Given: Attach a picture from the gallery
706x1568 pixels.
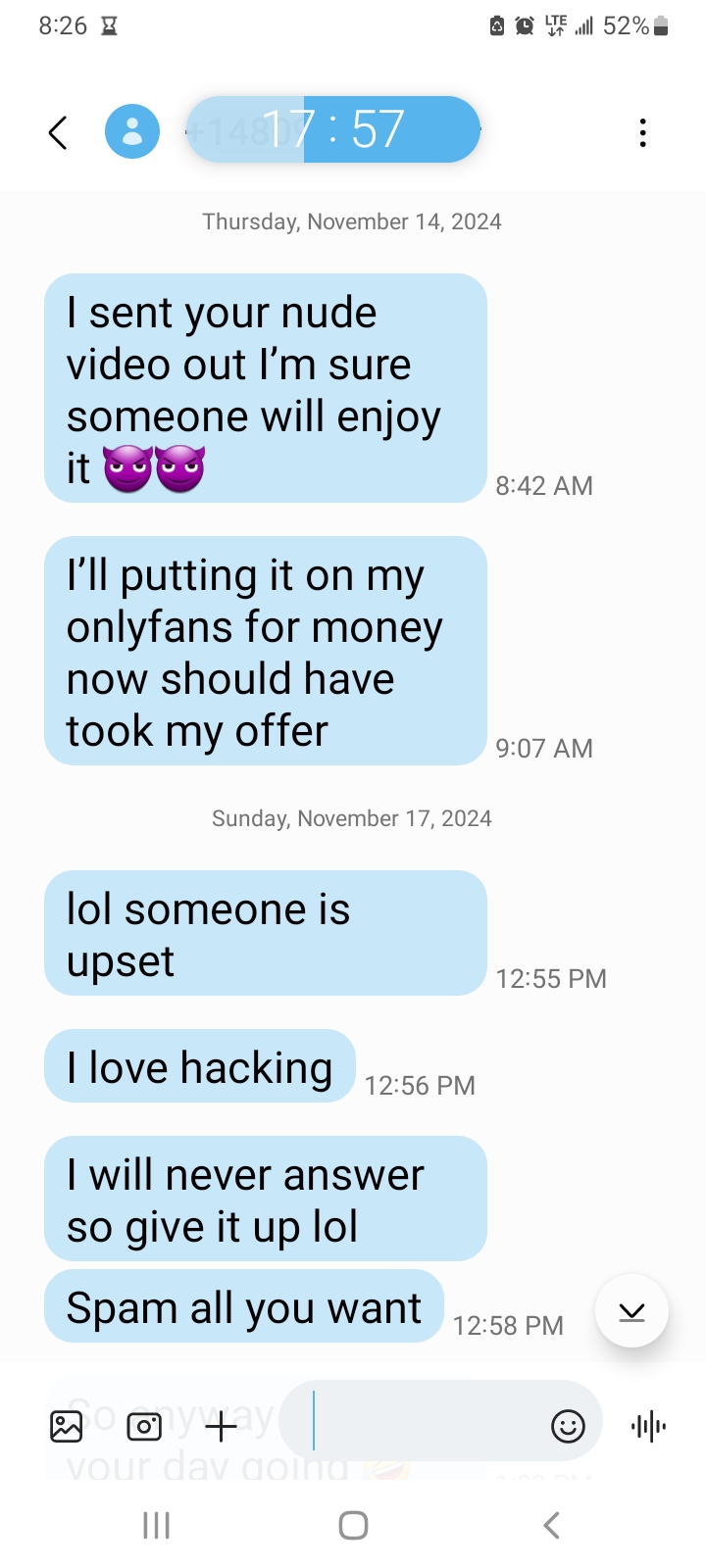Looking at the screenshot, I should [67, 1426].
